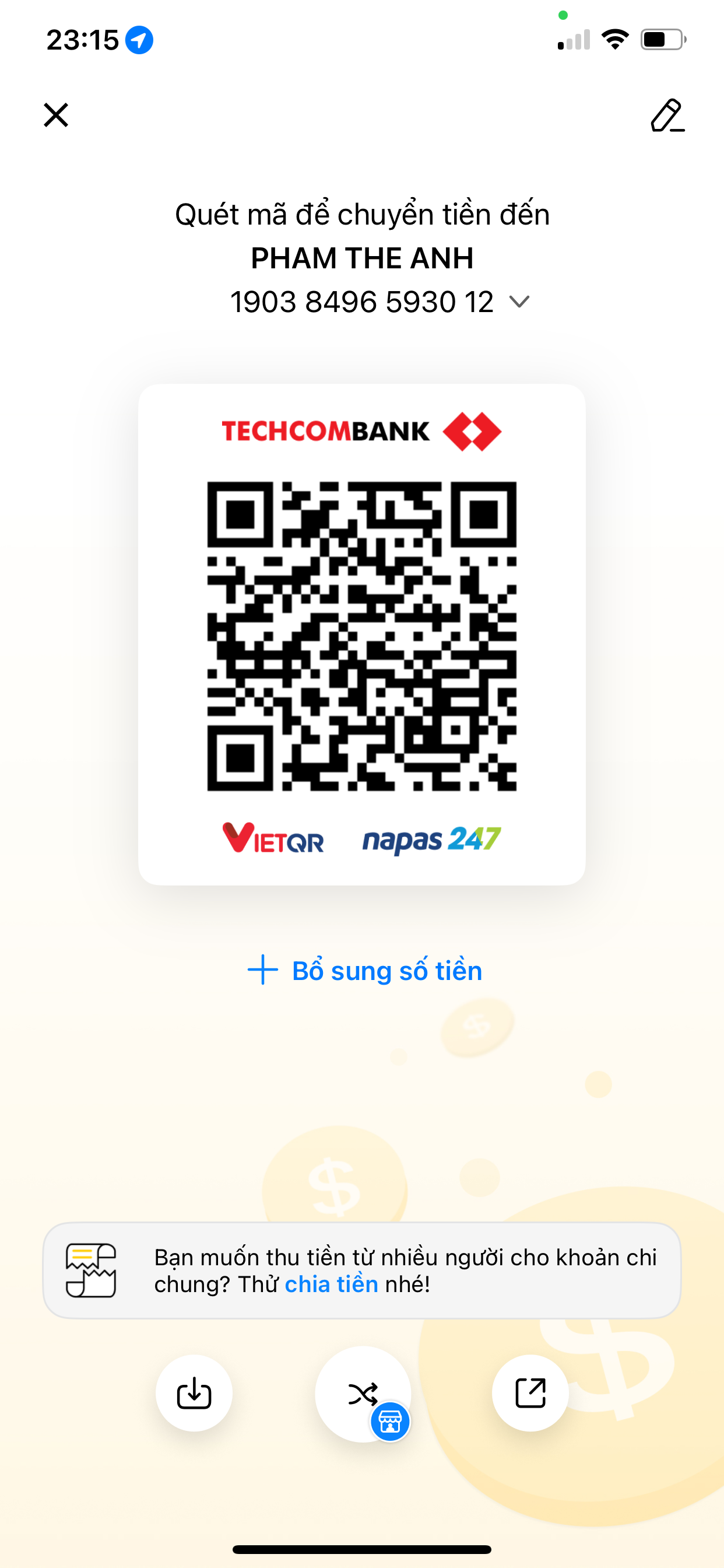Tap Bổ sung số tiền

point(365,970)
